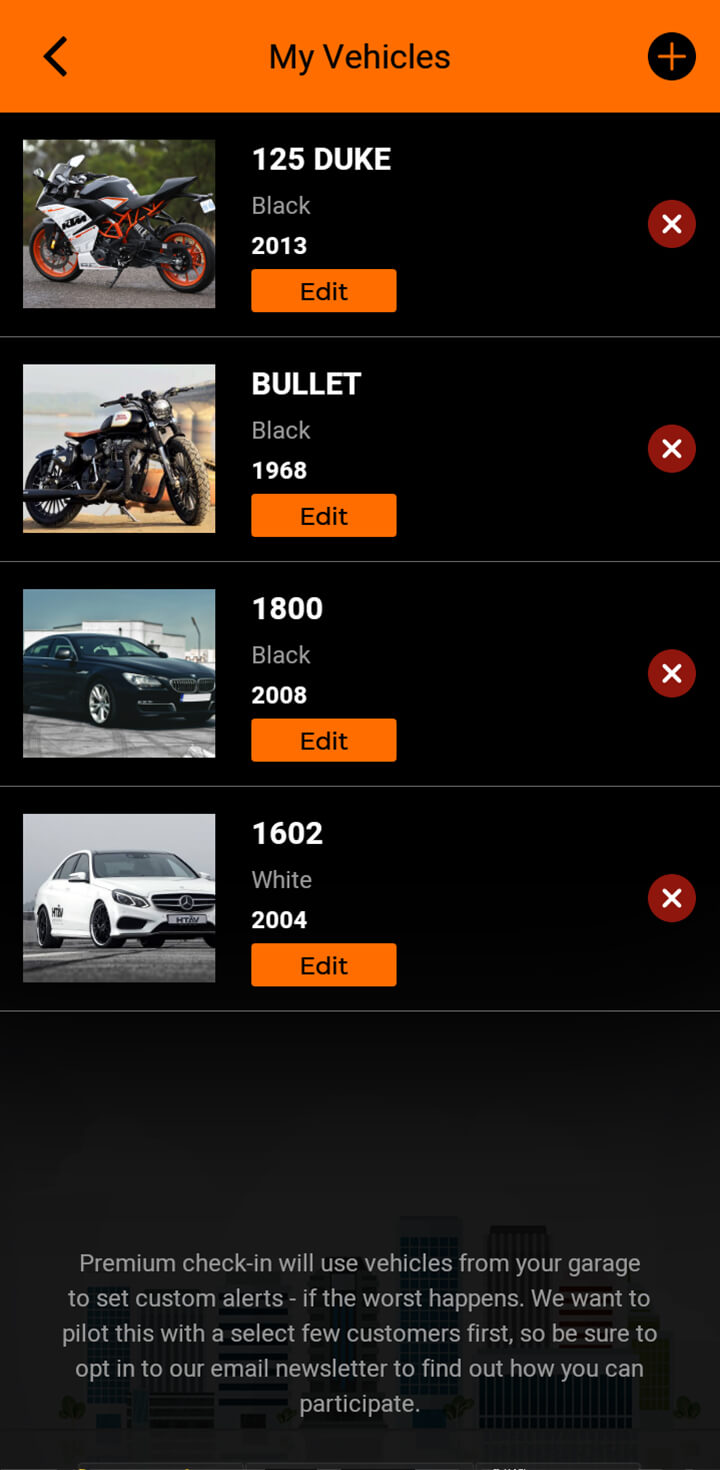Remove the 125 DUKE from garage
The height and width of the screenshot is (1470, 720).
(x=671, y=224)
